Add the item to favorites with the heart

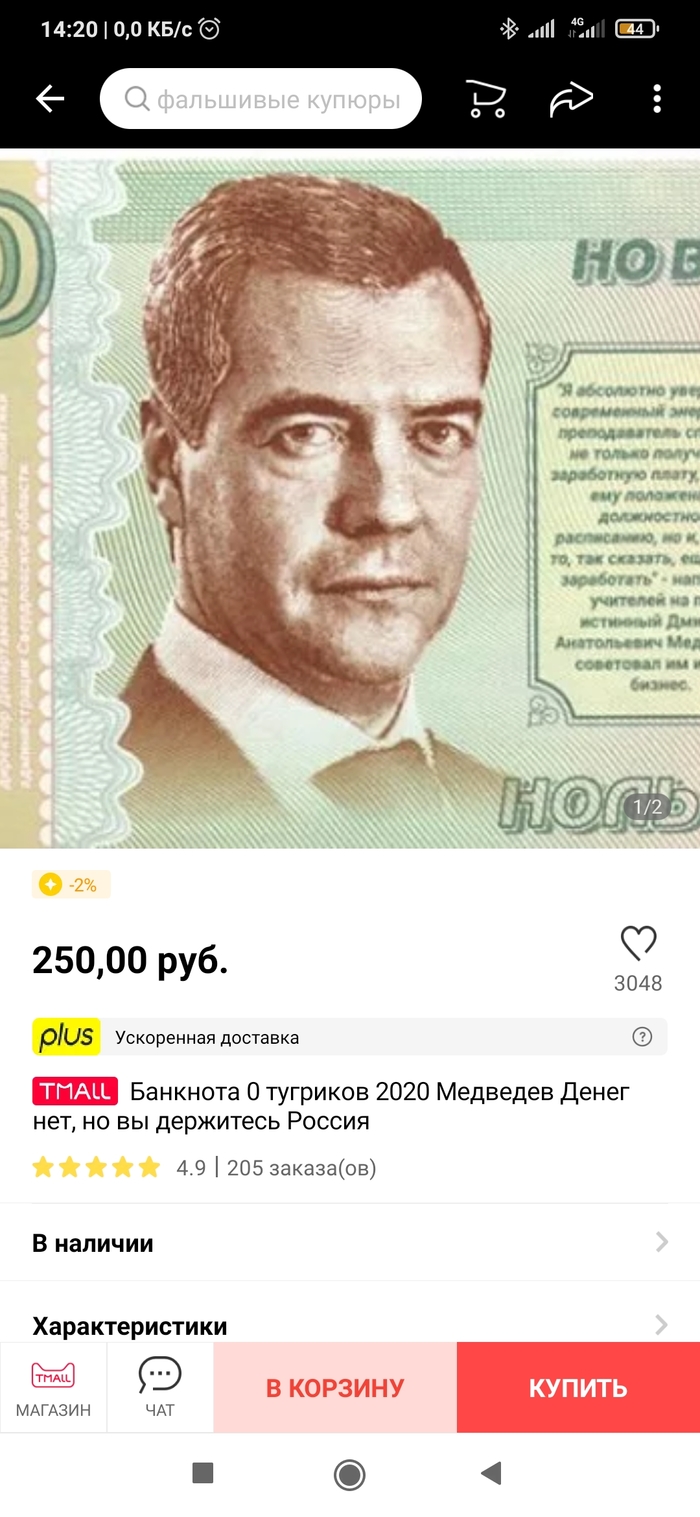click(638, 943)
